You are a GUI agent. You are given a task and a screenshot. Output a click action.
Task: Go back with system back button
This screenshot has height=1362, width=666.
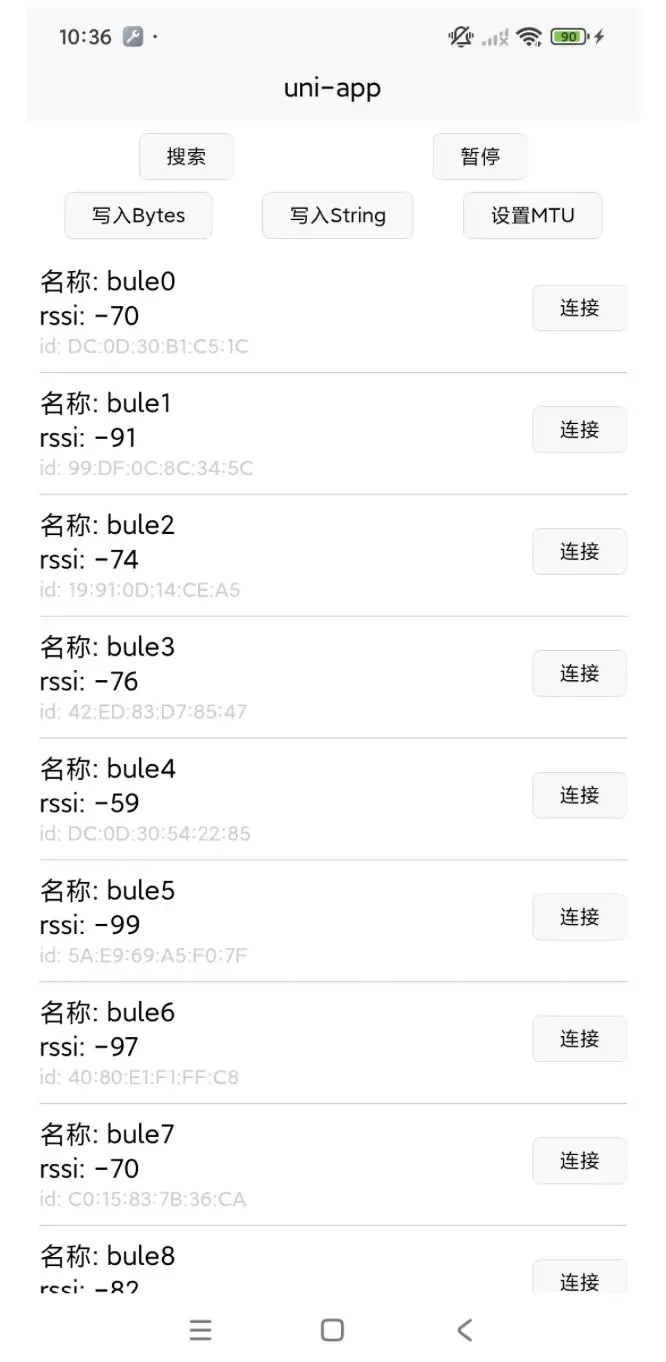pos(464,1330)
